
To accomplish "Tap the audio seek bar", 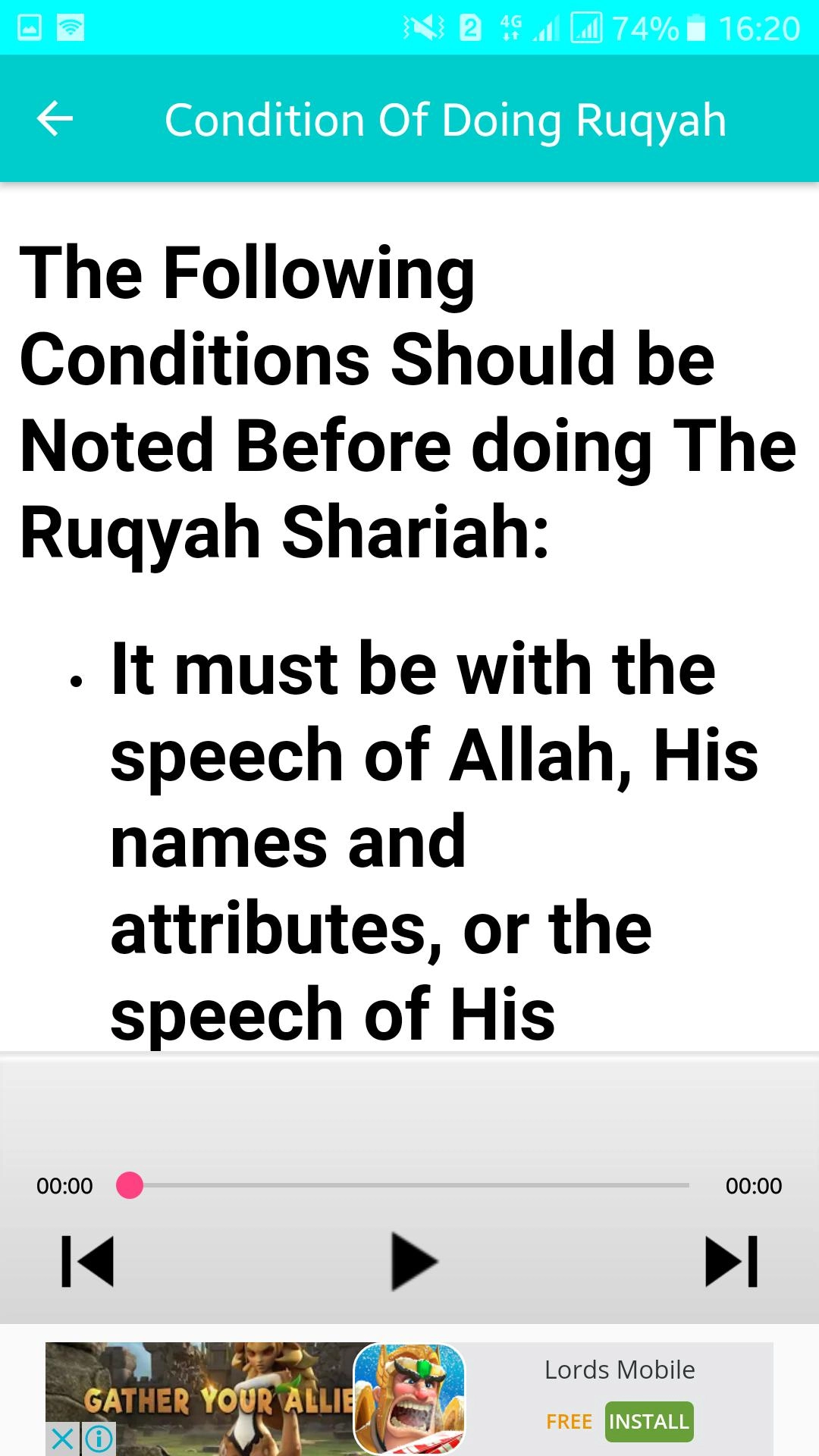I will (409, 1185).
